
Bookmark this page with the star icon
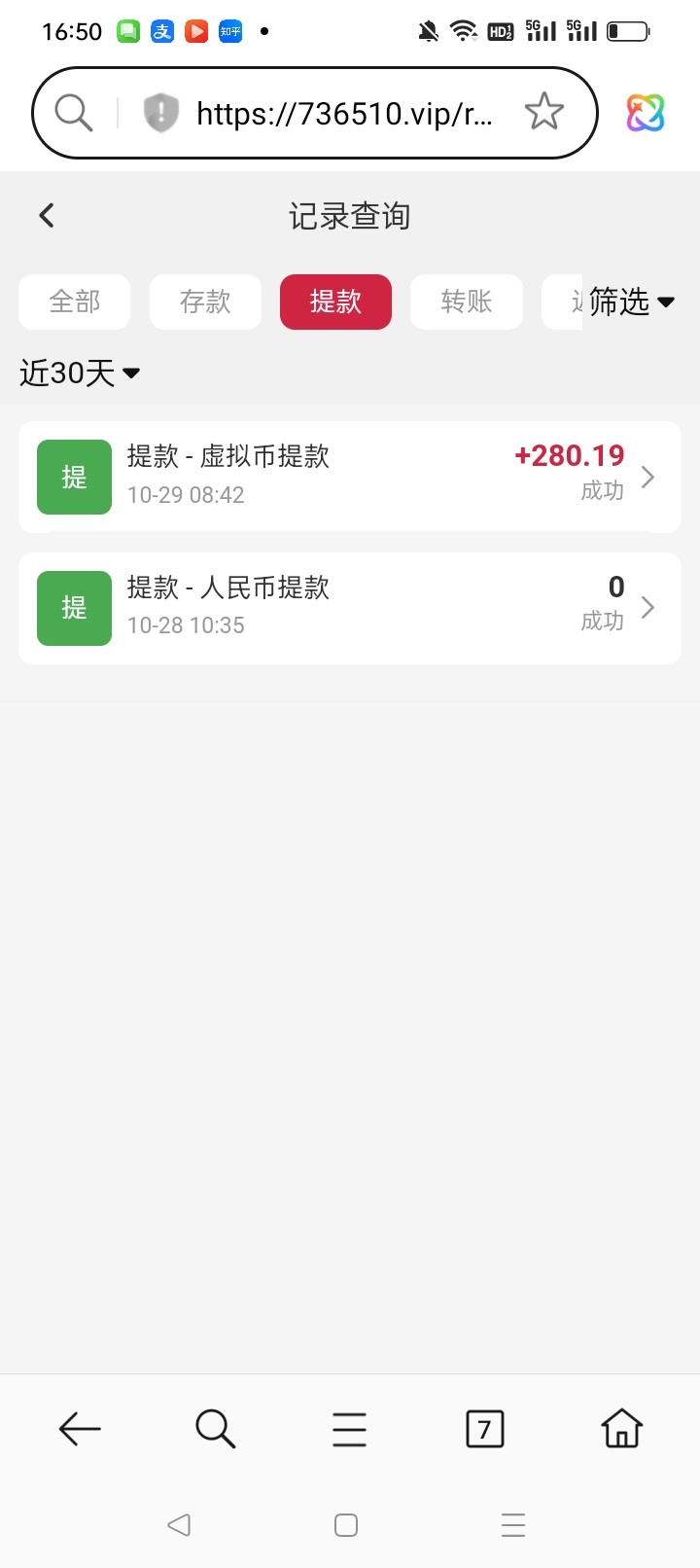coord(544,113)
